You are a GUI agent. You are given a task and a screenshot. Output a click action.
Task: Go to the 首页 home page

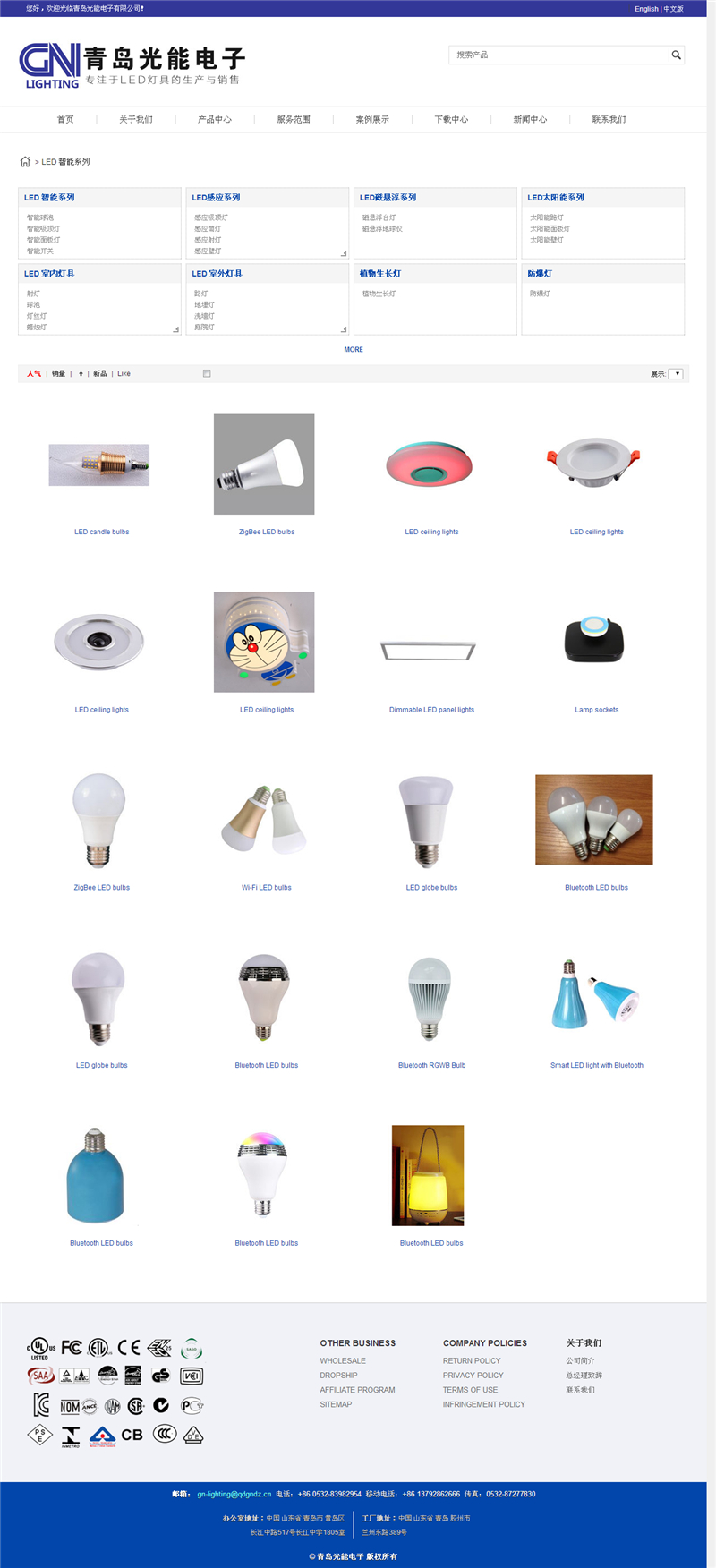(65, 119)
